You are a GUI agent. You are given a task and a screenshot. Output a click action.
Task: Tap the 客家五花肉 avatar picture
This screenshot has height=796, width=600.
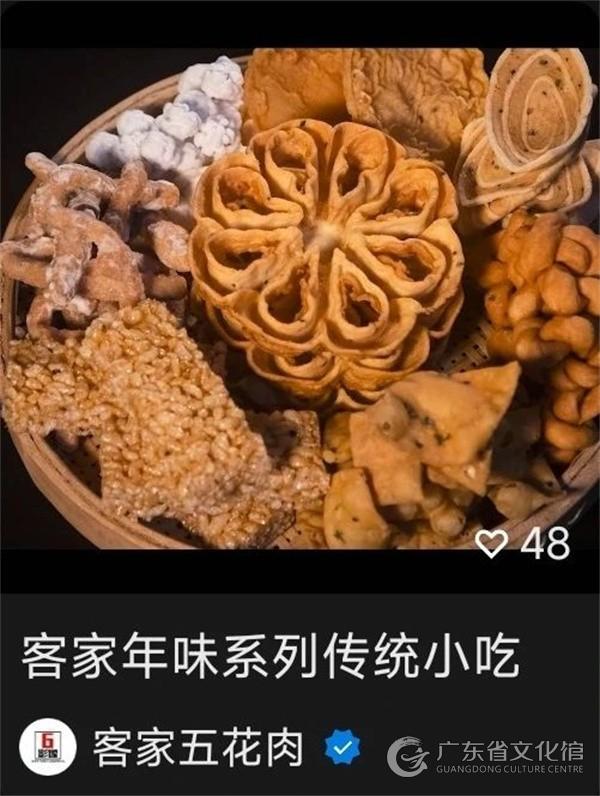pos(46,748)
